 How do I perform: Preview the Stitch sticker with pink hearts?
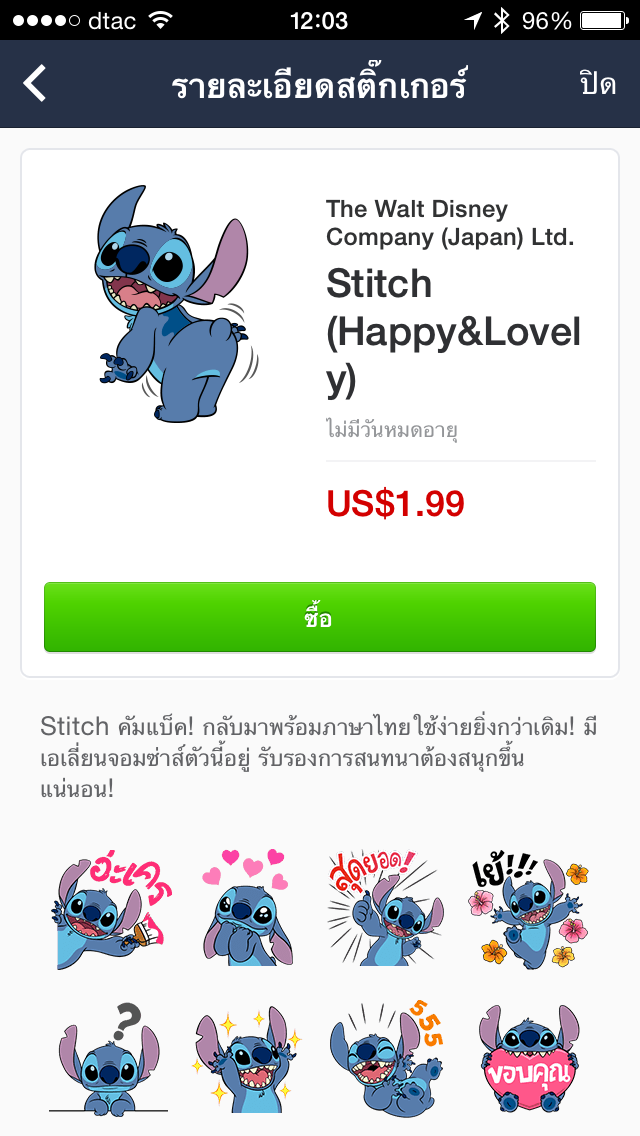point(246,908)
